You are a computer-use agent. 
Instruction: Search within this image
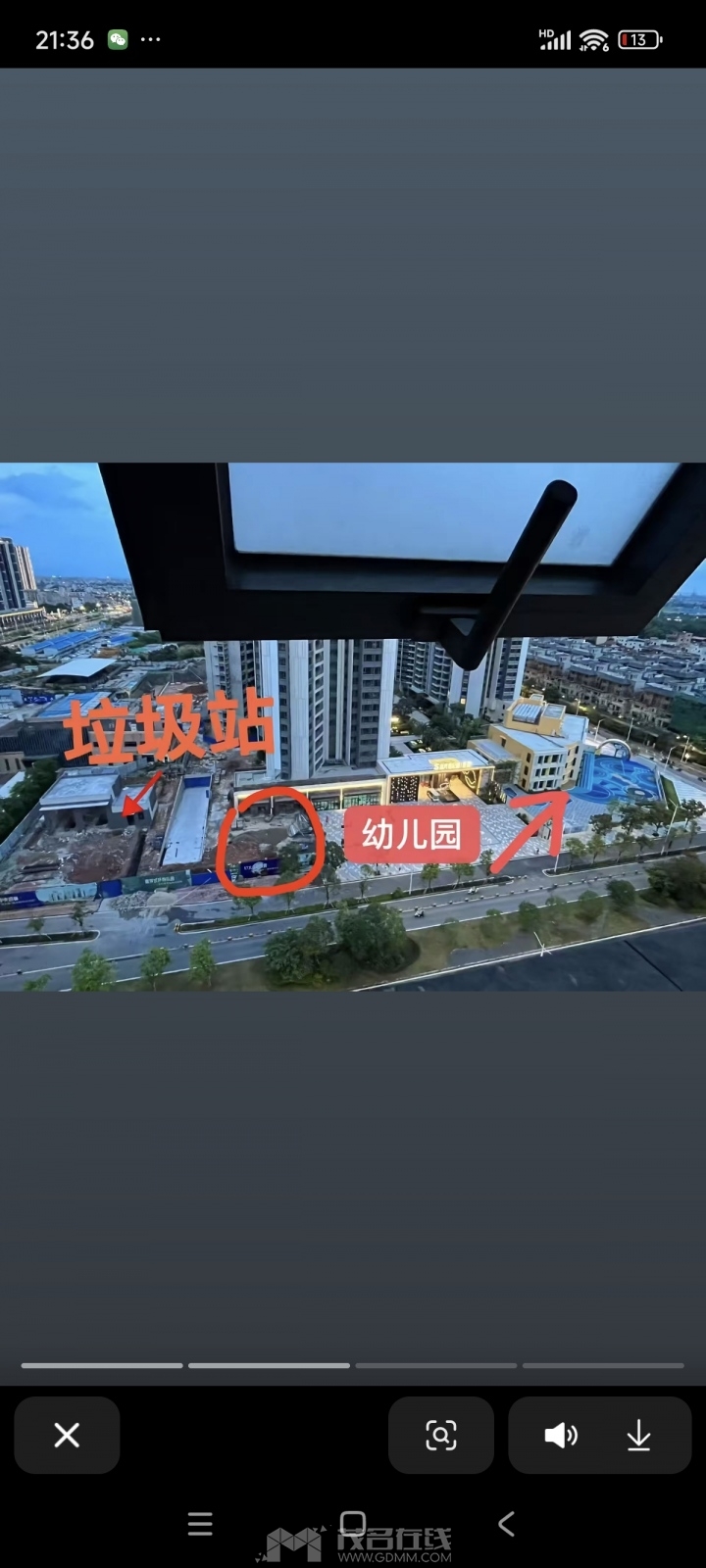(441, 1435)
